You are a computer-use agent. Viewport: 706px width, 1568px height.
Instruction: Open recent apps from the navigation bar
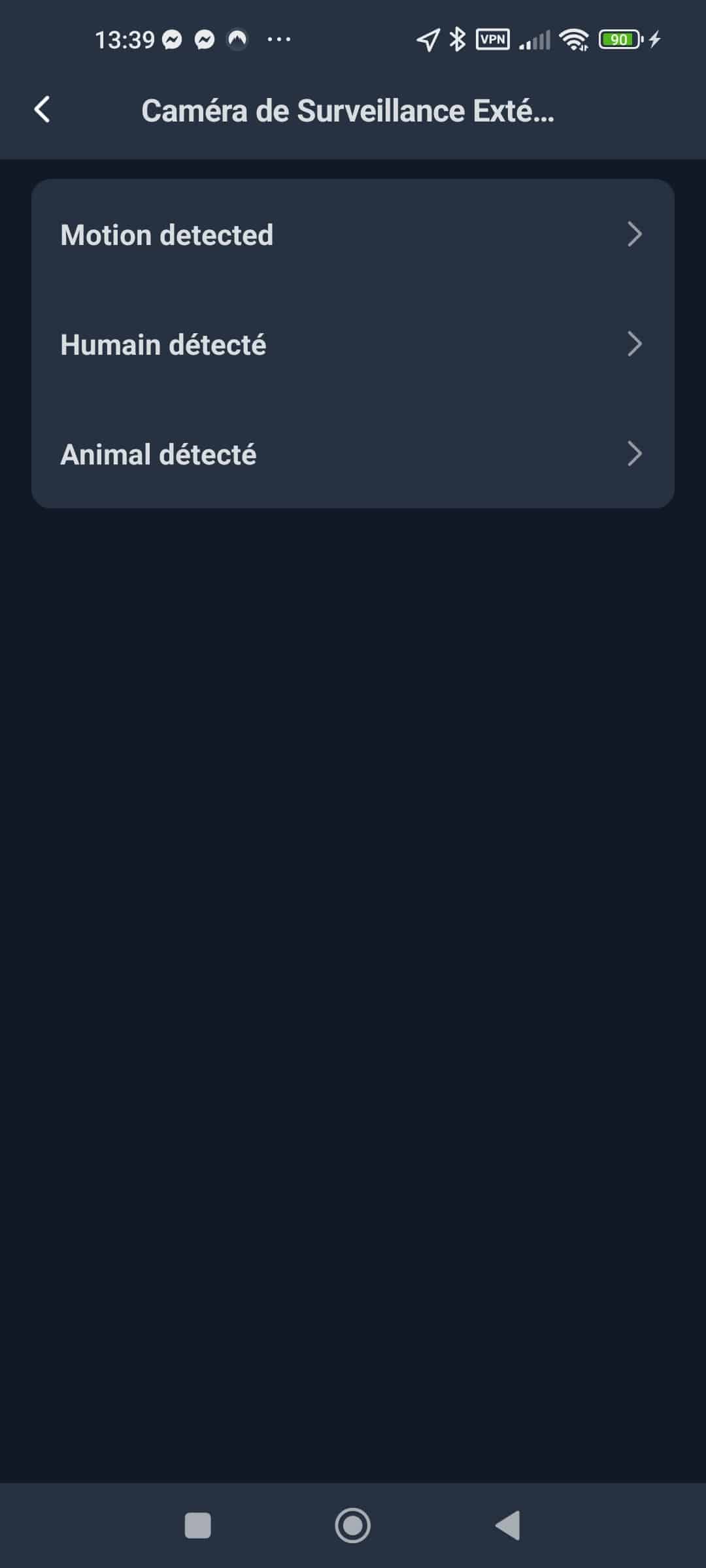click(x=198, y=1526)
